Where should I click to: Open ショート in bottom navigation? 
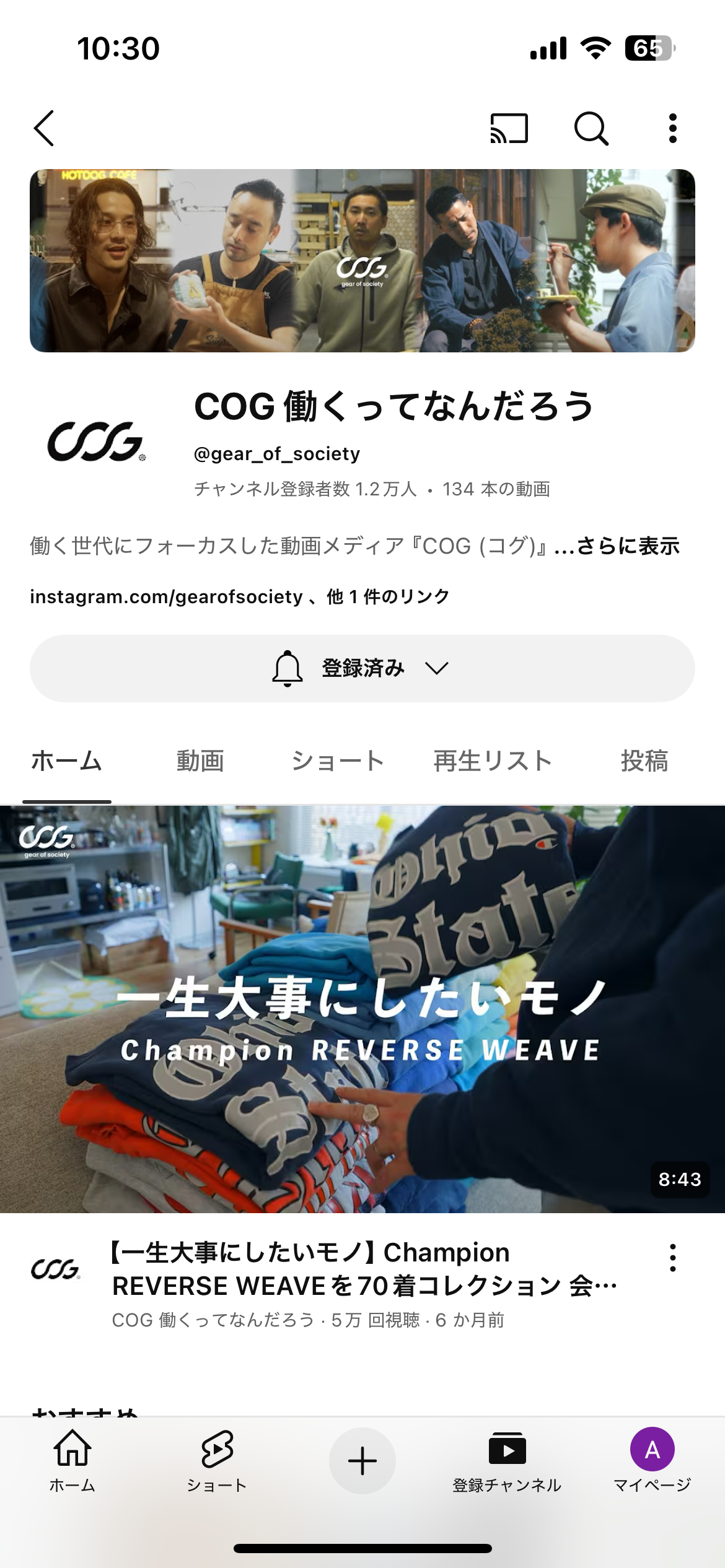(x=217, y=1461)
